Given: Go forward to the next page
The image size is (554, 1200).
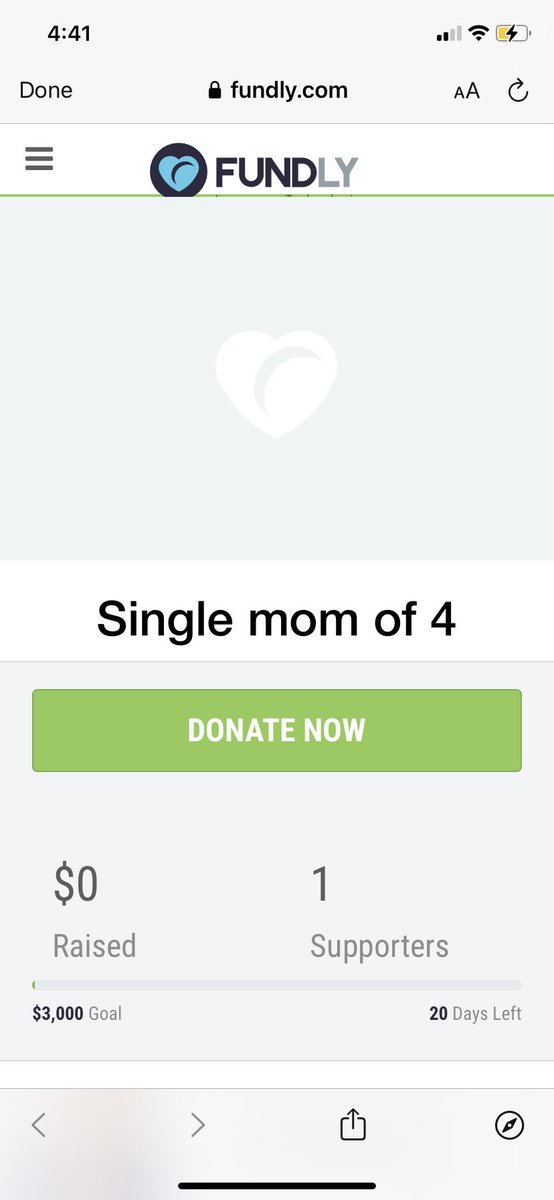Looking at the screenshot, I should (x=197, y=1125).
